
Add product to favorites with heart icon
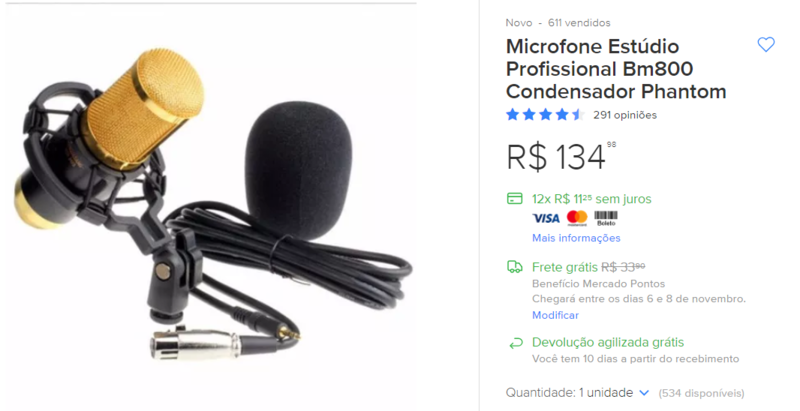766,44
